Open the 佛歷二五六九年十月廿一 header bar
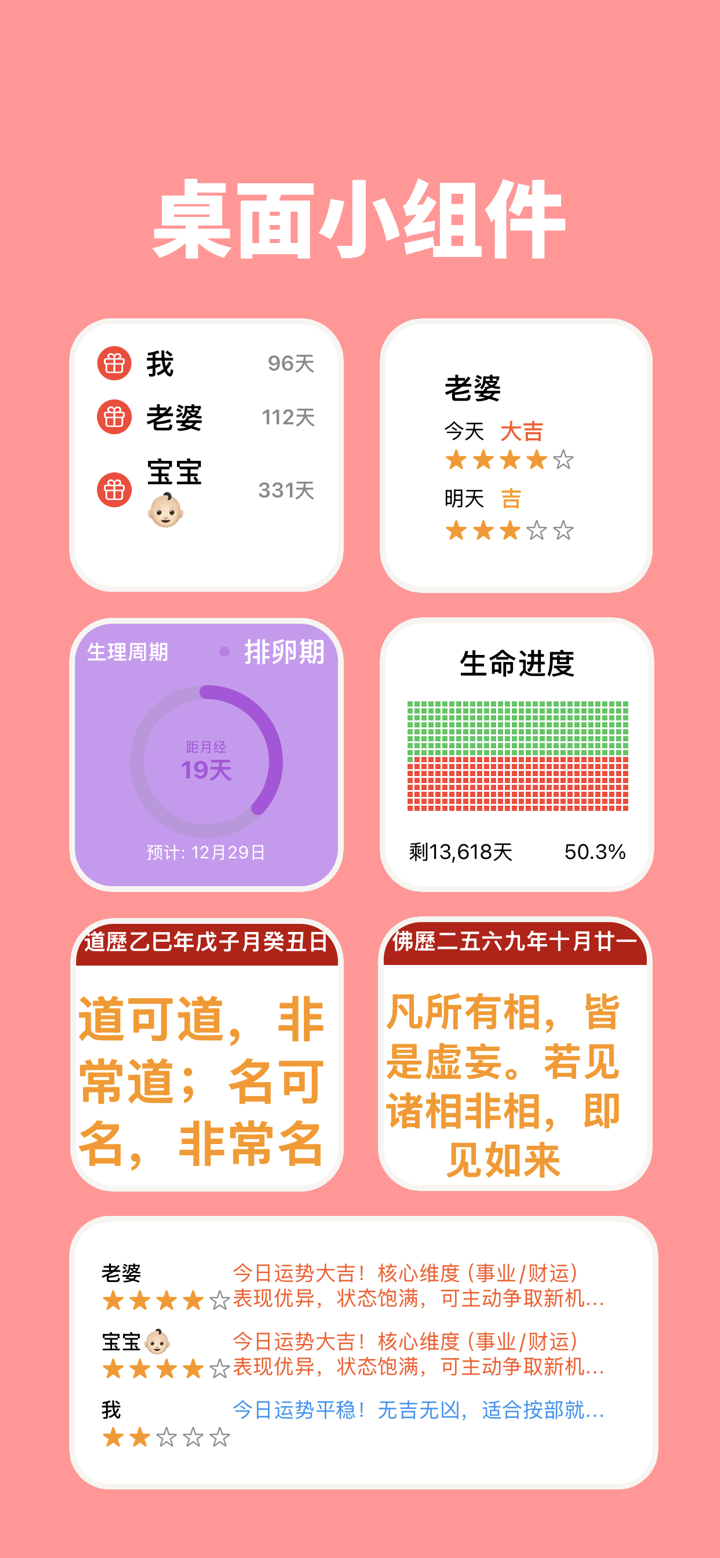This screenshot has height=1558, width=720. [x=515, y=941]
